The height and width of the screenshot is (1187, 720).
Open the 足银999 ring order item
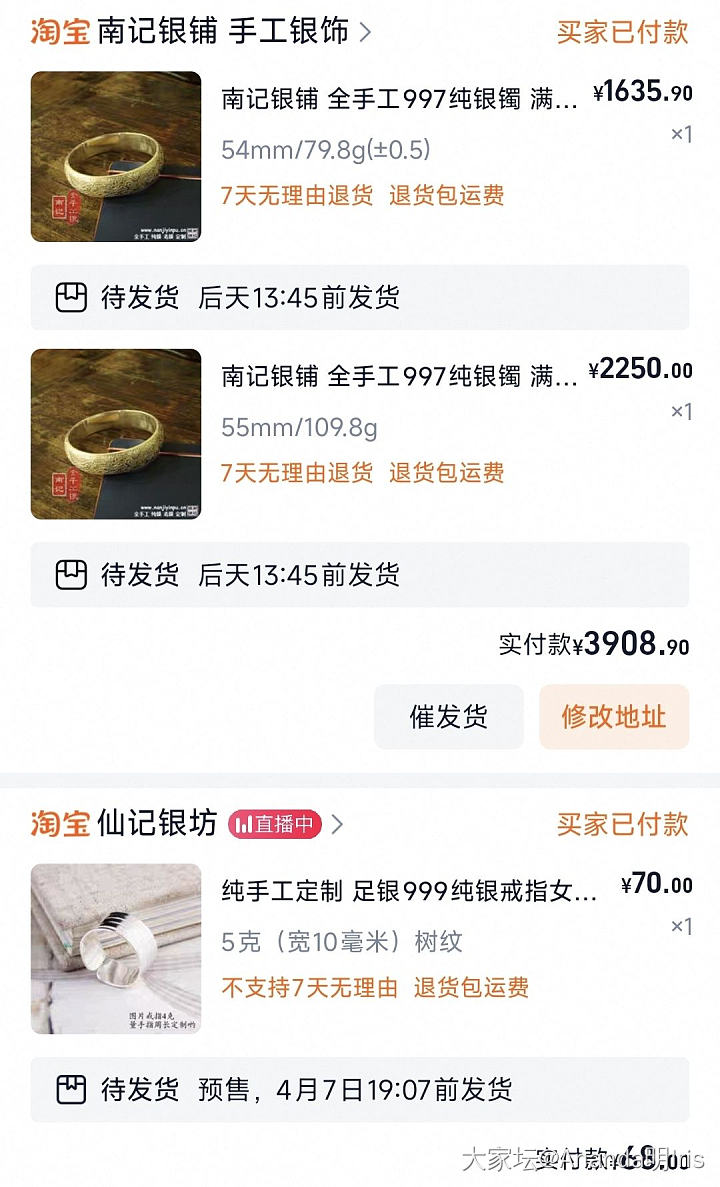[x=409, y=891]
